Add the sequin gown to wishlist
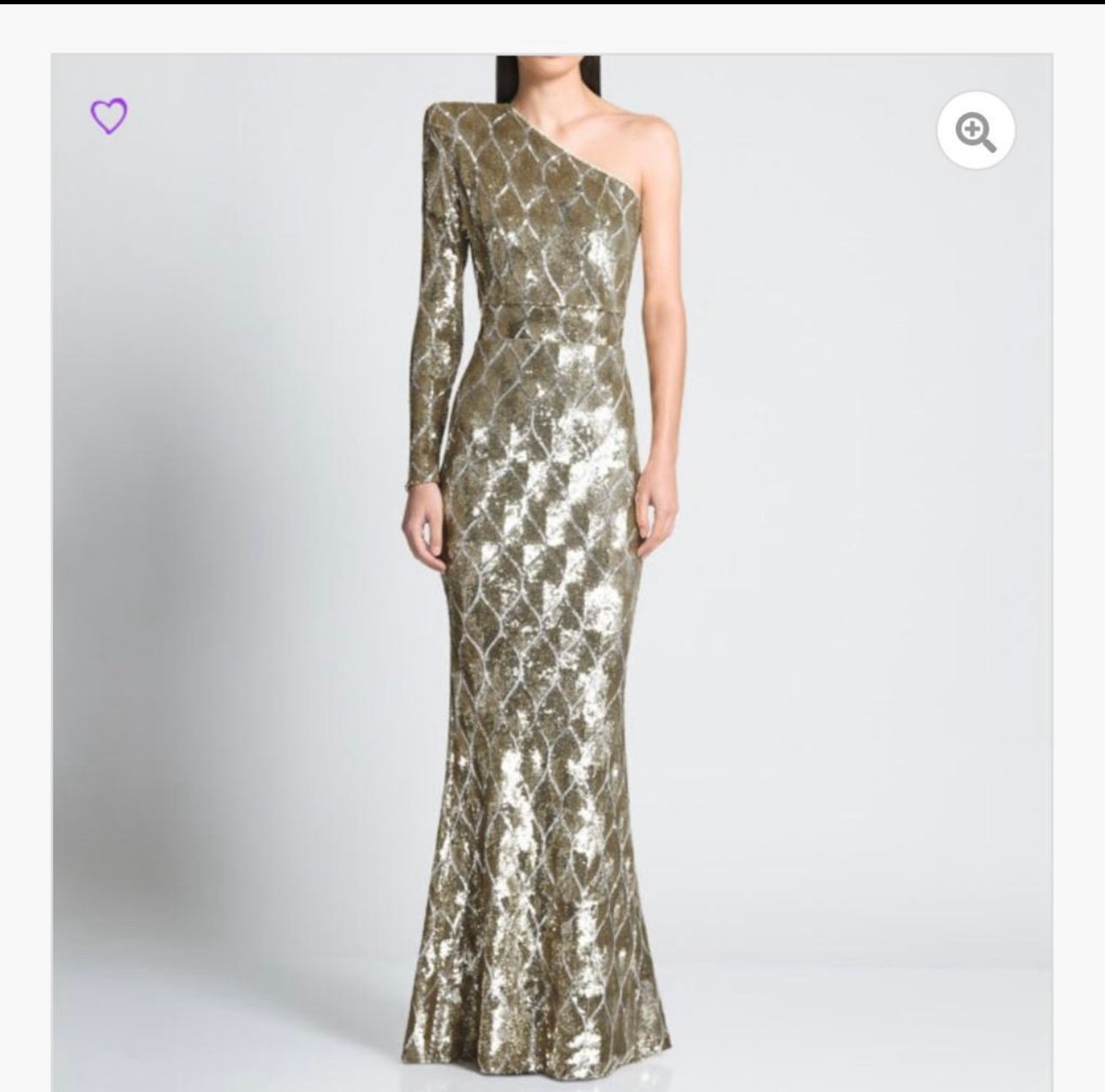 [109, 116]
